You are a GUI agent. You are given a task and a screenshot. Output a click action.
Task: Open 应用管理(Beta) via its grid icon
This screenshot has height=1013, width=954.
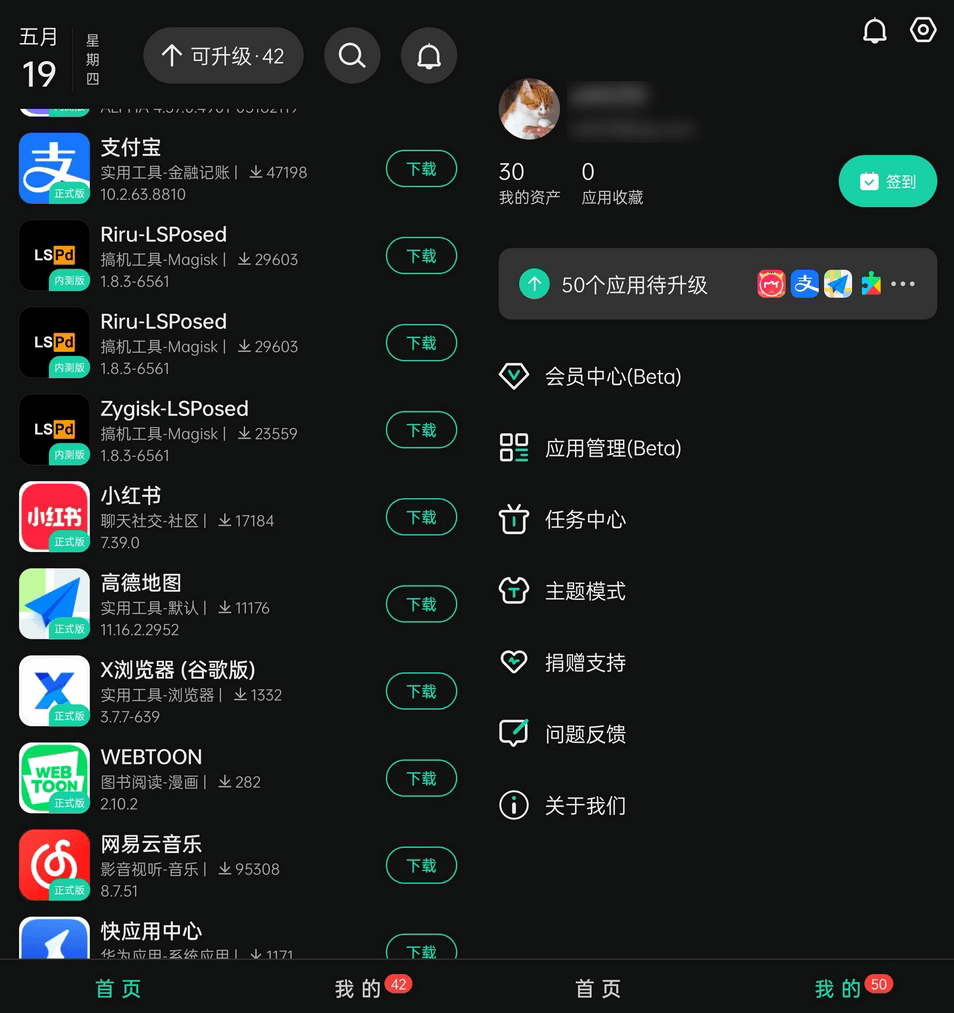(x=514, y=448)
